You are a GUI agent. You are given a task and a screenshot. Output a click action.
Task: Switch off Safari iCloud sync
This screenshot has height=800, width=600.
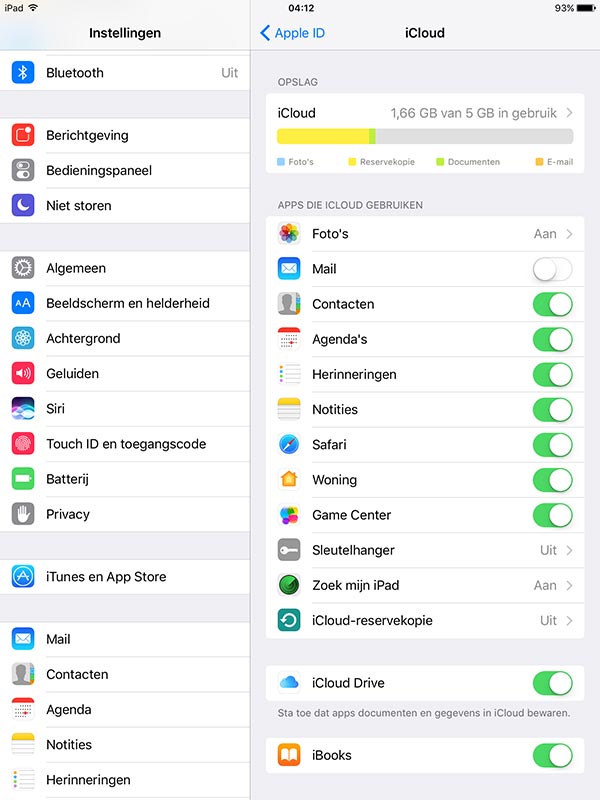tap(552, 444)
